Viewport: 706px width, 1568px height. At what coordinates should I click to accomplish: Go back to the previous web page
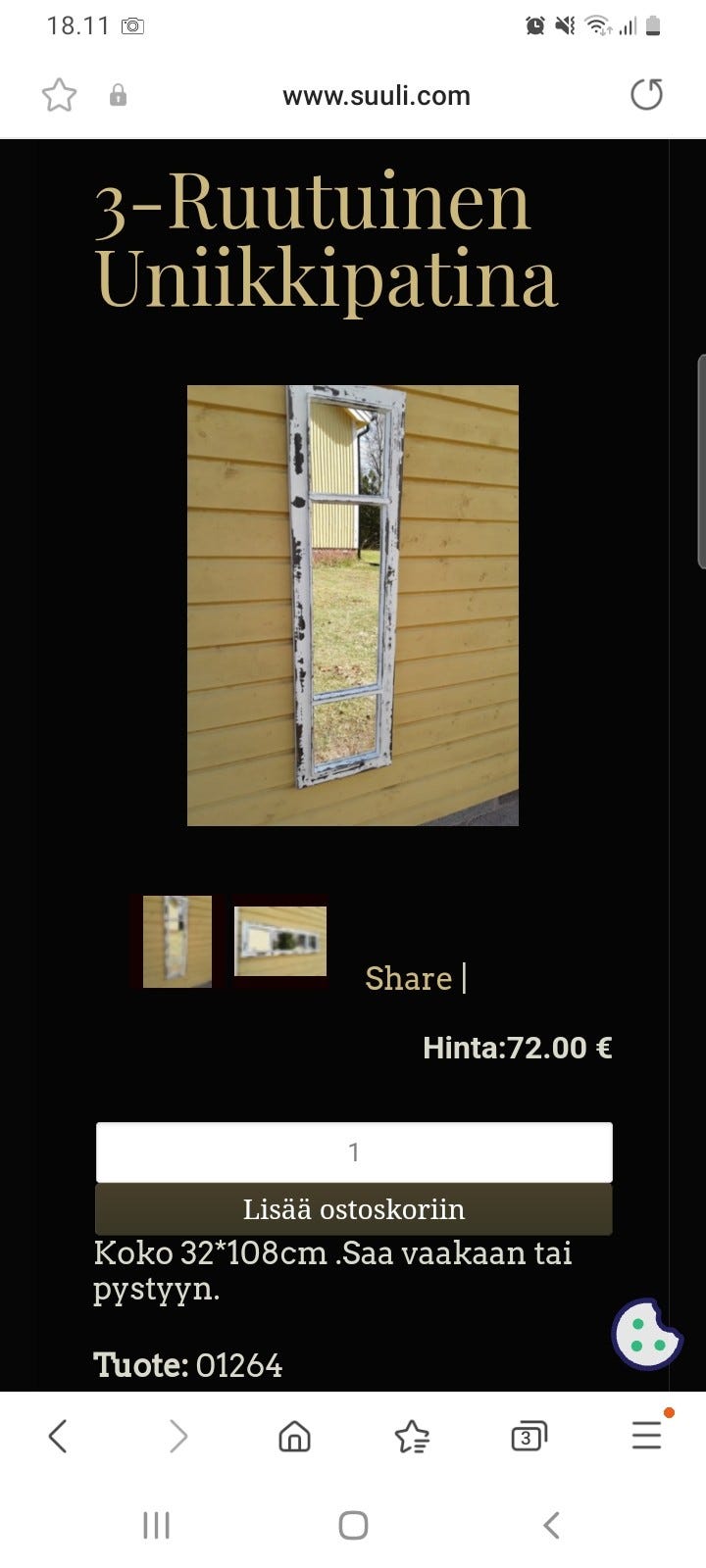click(x=58, y=1437)
